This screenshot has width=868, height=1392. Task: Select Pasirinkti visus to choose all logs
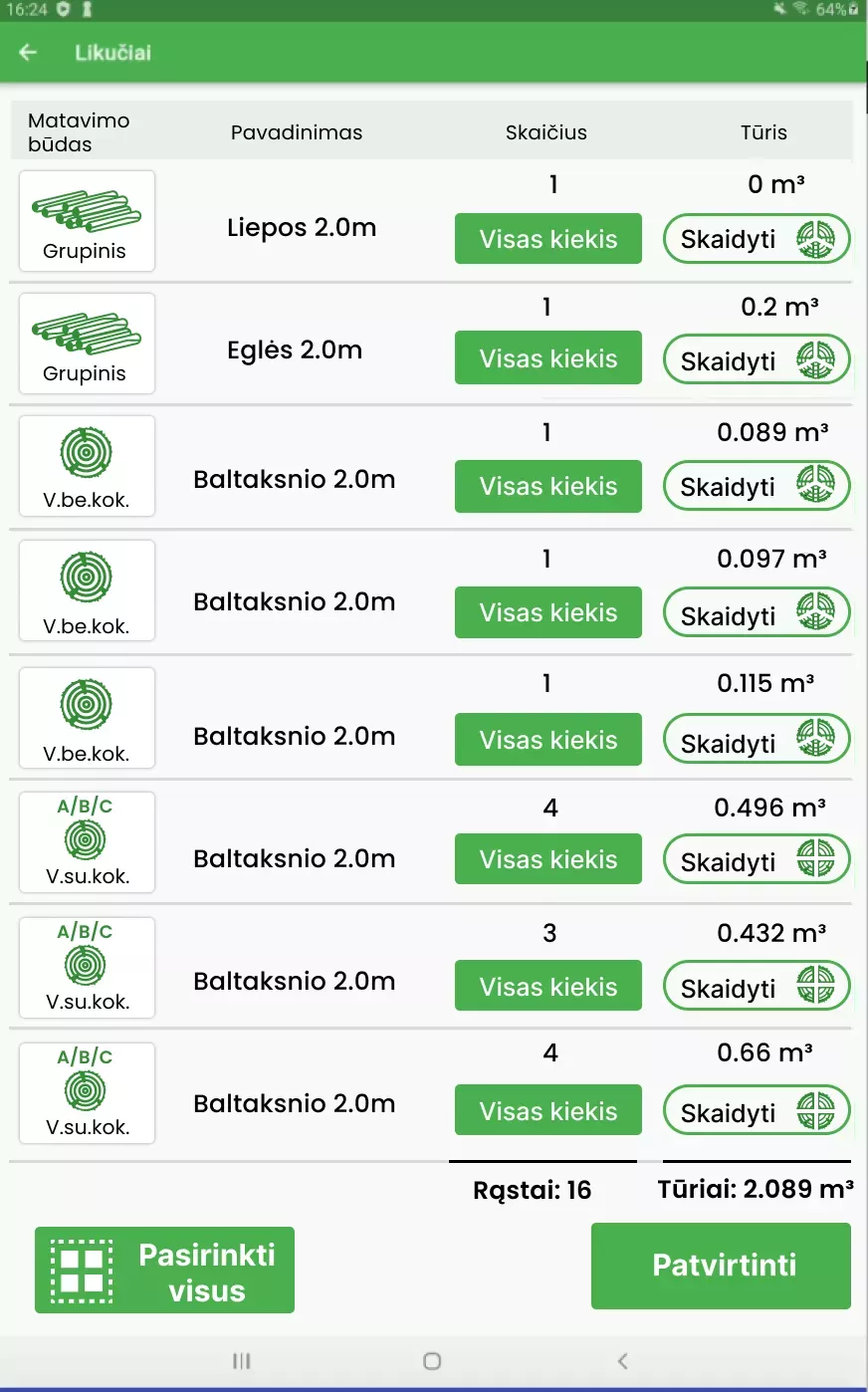coord(164,1270)
